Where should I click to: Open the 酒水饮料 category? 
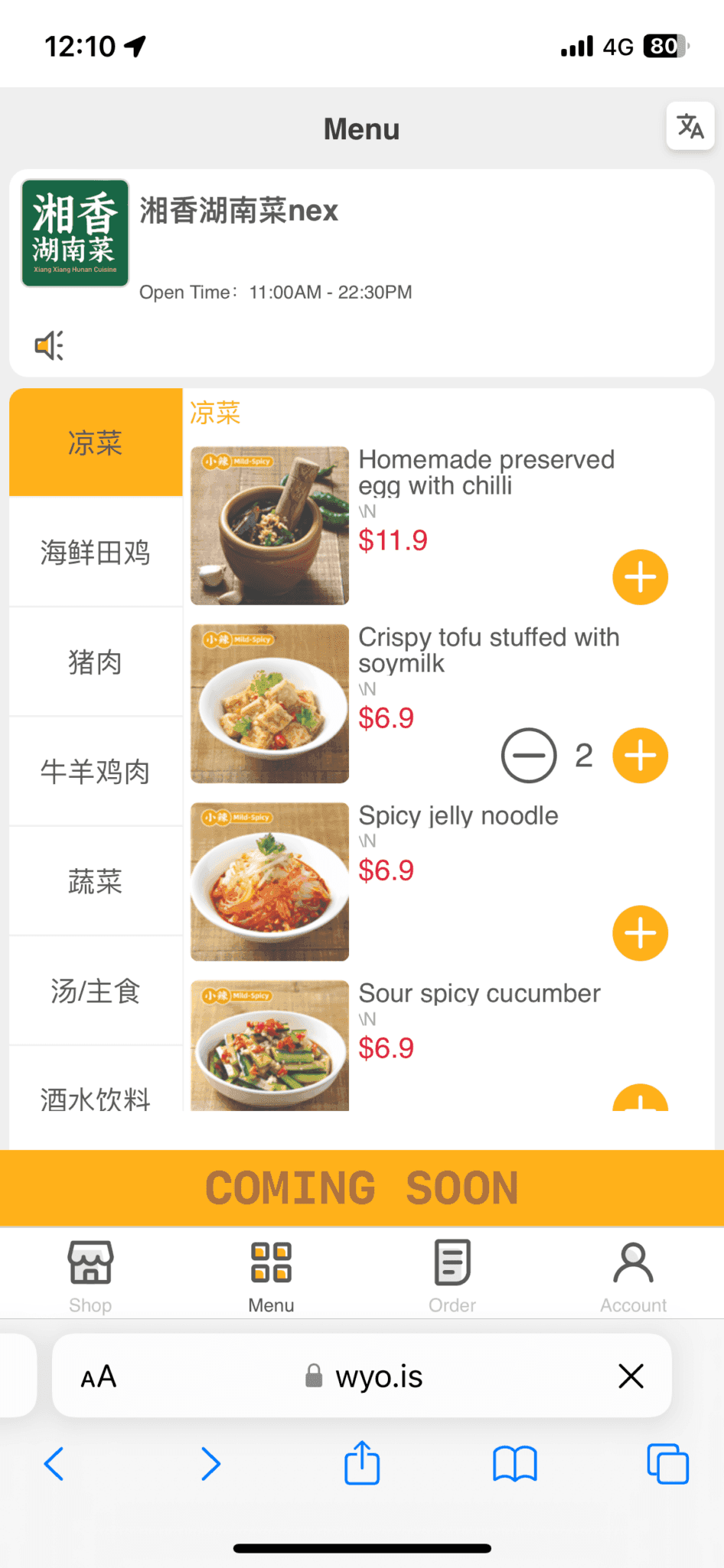point(96,1096)
